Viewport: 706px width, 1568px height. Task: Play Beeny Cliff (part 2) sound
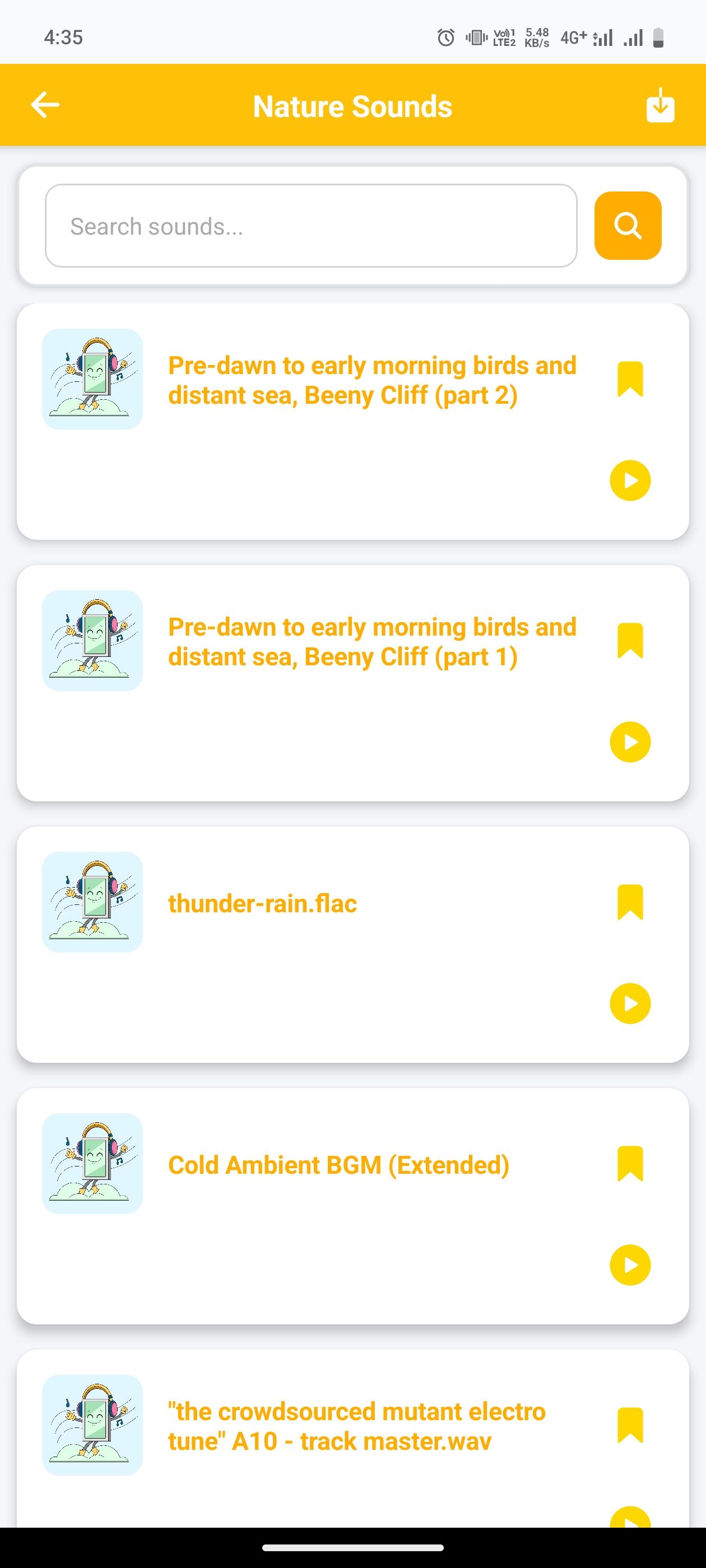tap(630, 480)
